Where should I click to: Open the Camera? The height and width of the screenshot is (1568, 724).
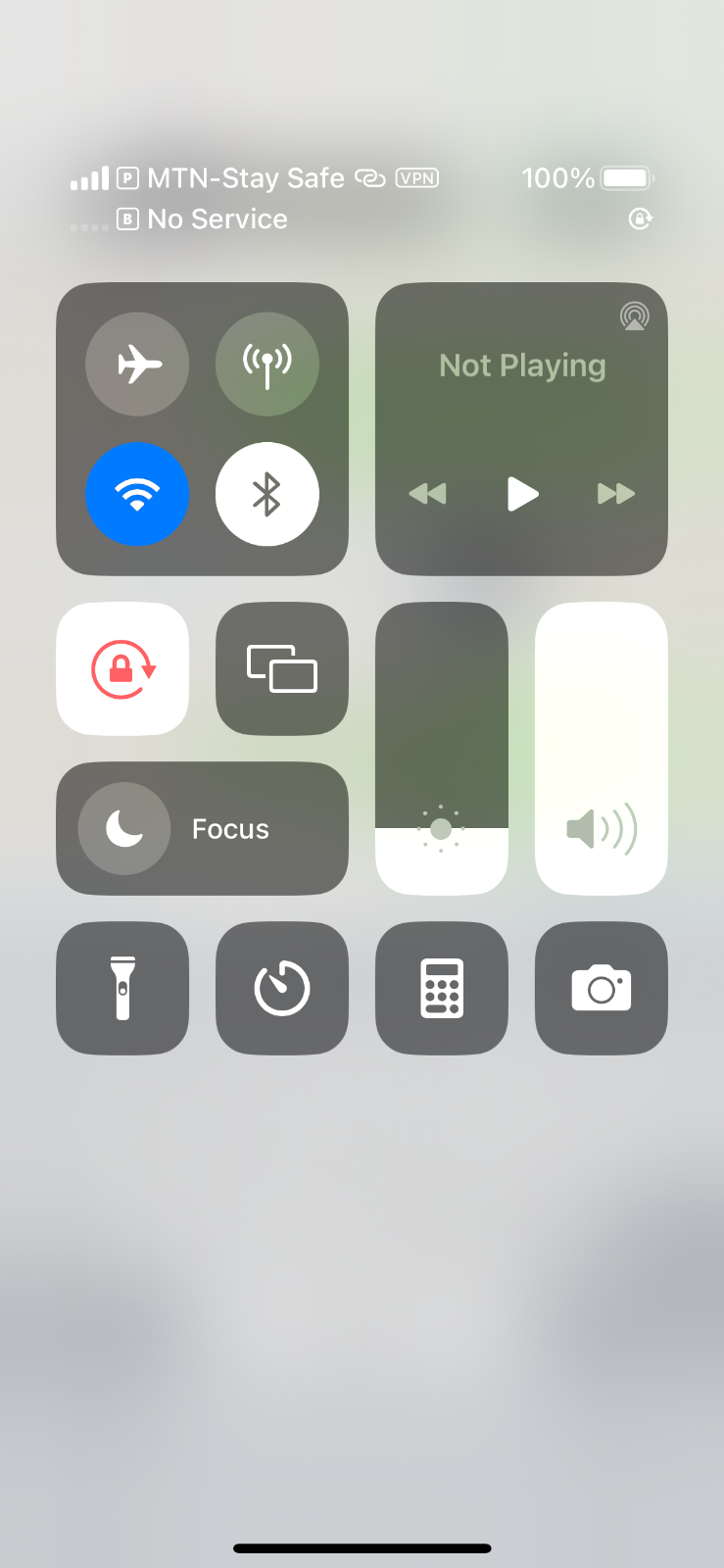pos(602,988)
